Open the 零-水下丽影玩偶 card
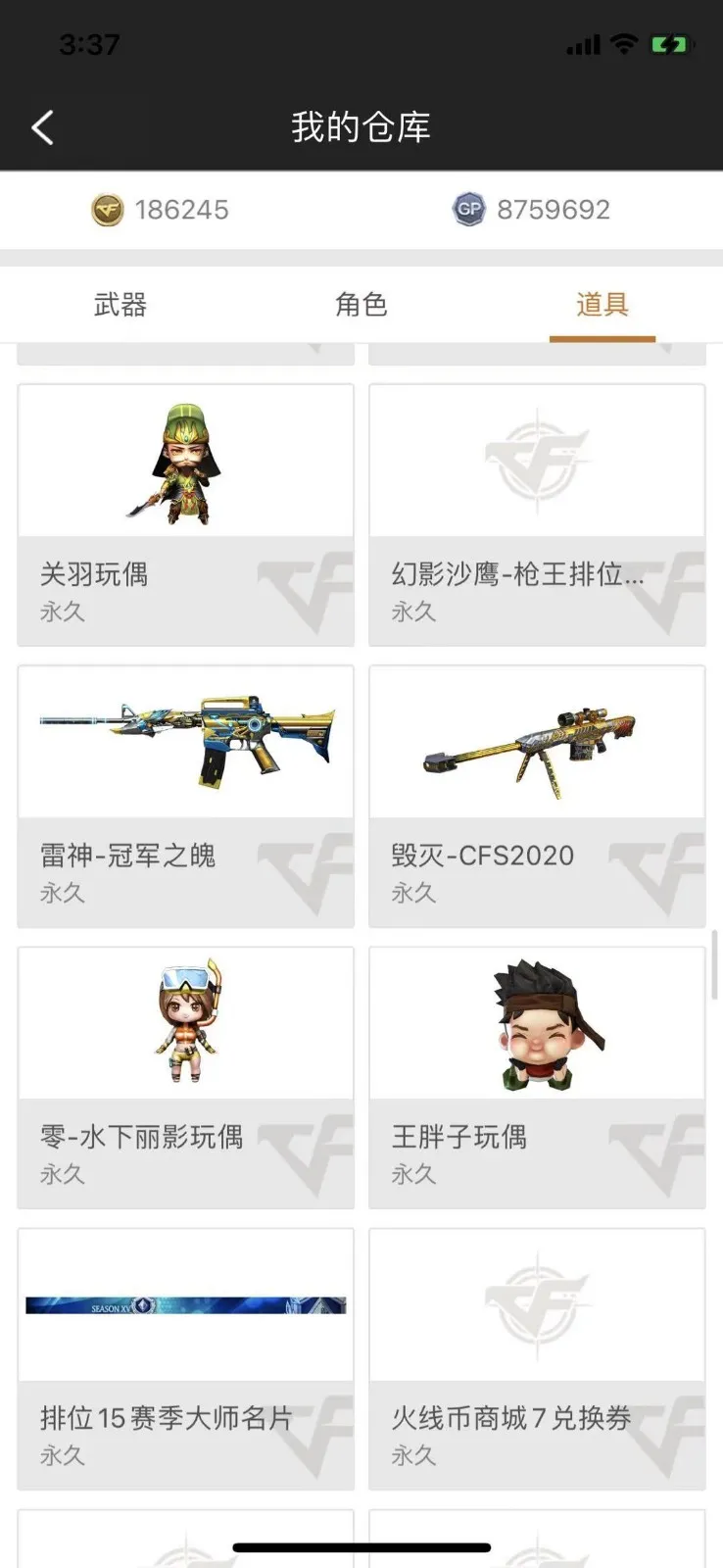This screenshot has width=723, height=1568. coord(185,1077)
